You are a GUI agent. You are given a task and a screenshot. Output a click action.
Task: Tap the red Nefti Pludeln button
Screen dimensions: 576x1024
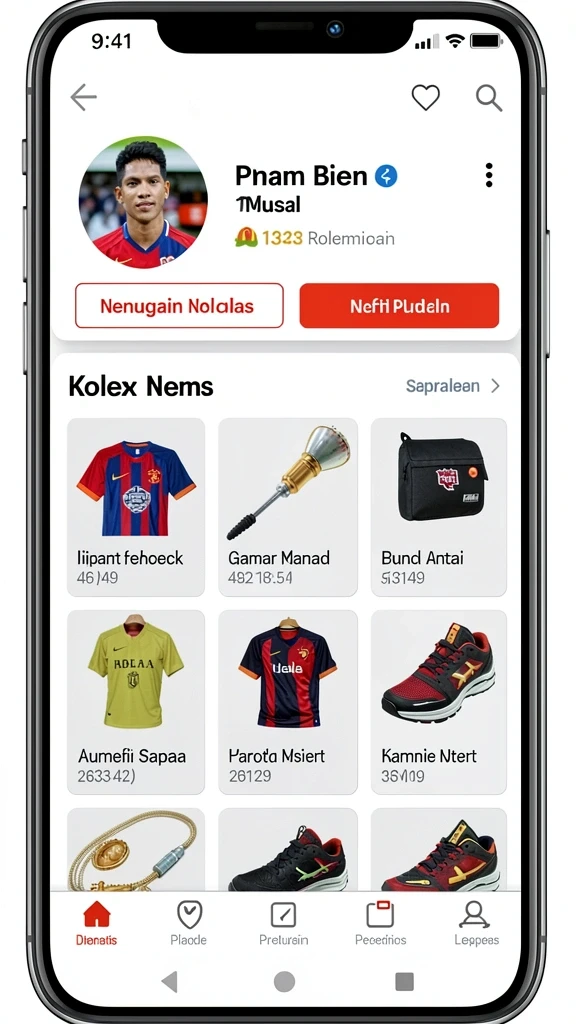399,306
